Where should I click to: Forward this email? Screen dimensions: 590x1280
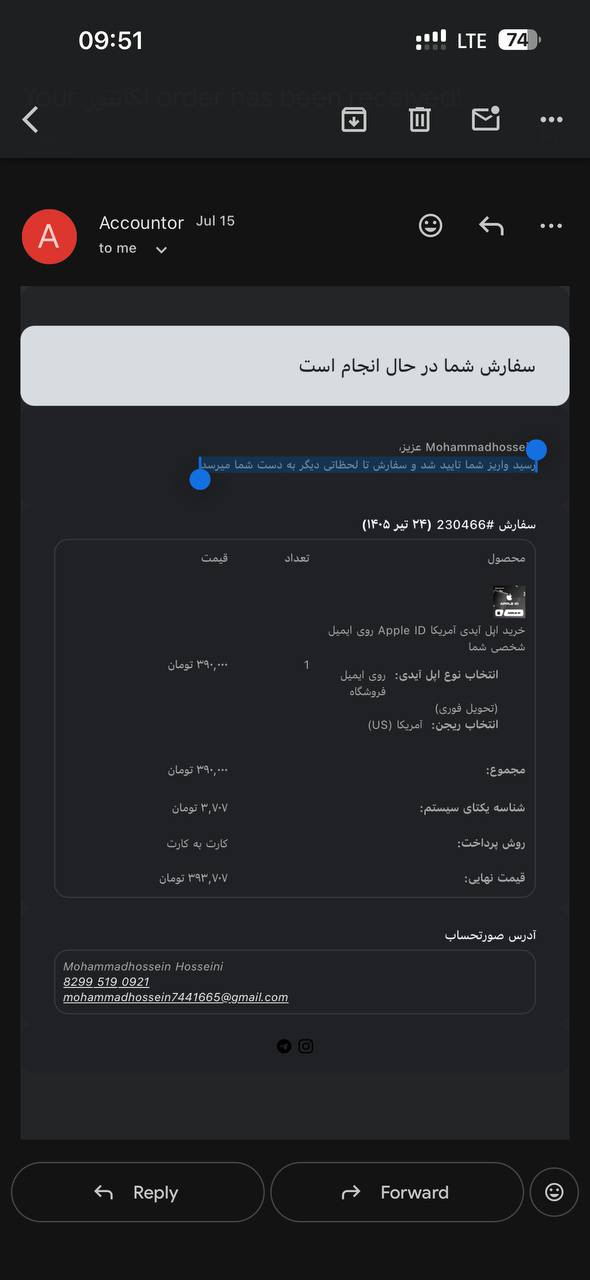(397, 1192)
